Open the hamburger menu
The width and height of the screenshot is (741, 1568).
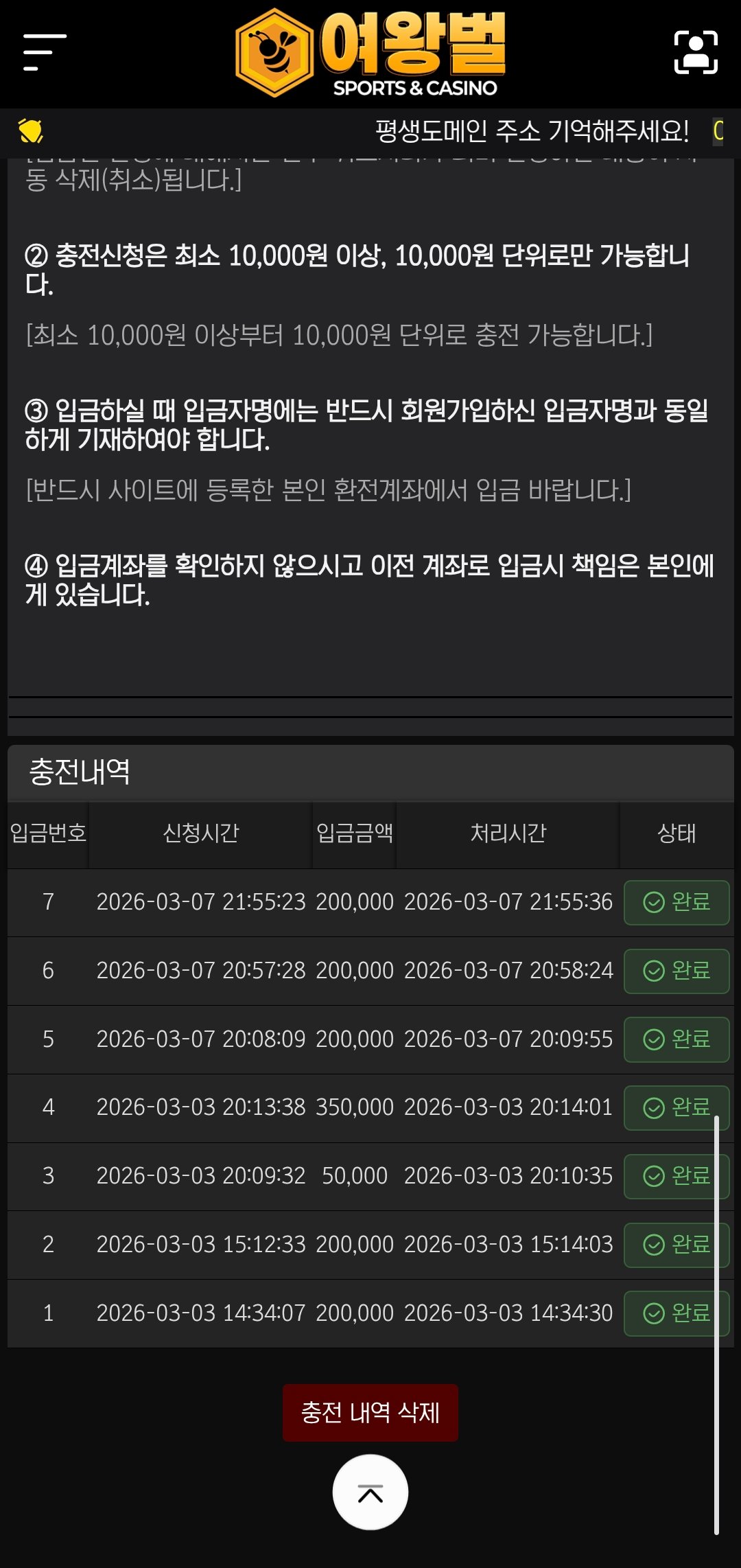(x=45, y=52)
